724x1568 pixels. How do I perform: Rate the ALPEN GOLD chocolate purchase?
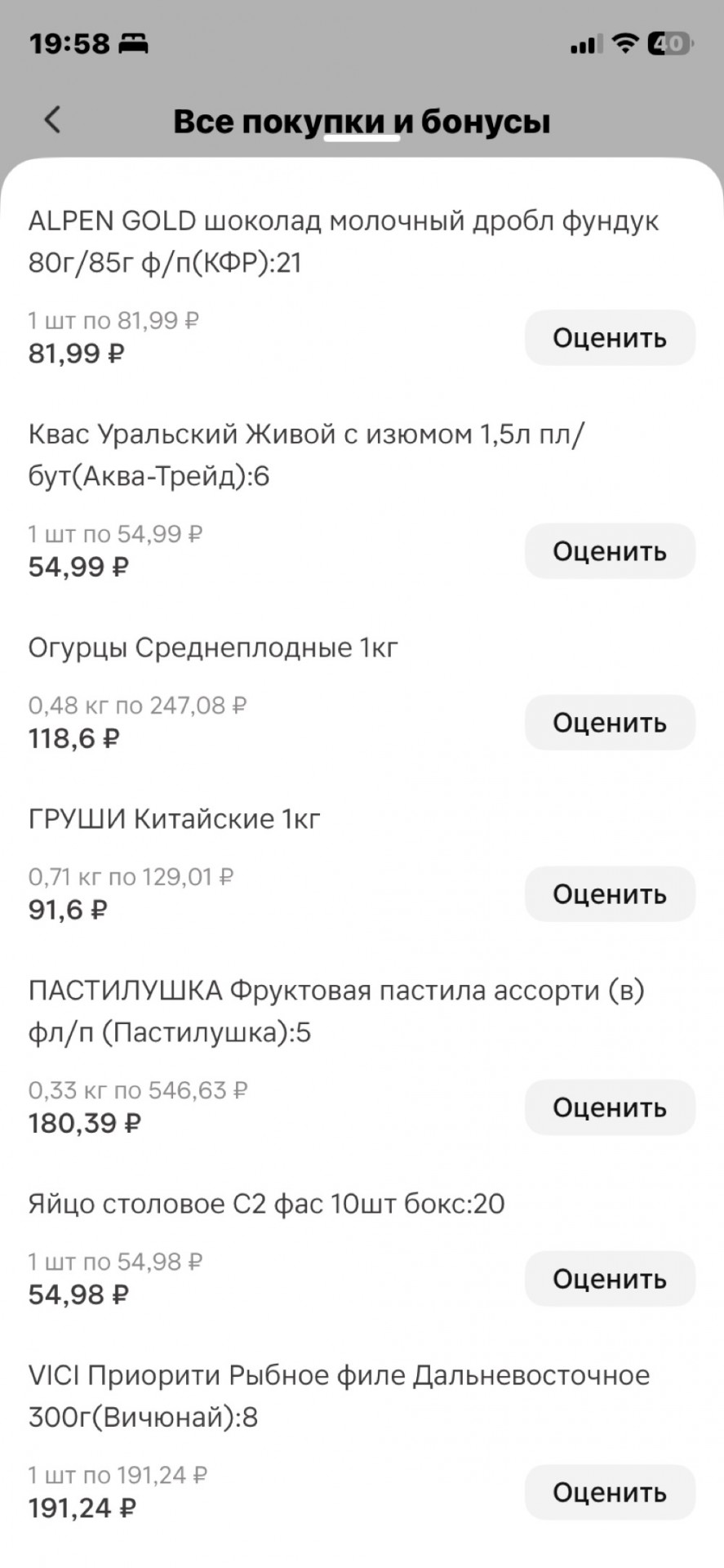pyautogui.click(x=609, y=337)
